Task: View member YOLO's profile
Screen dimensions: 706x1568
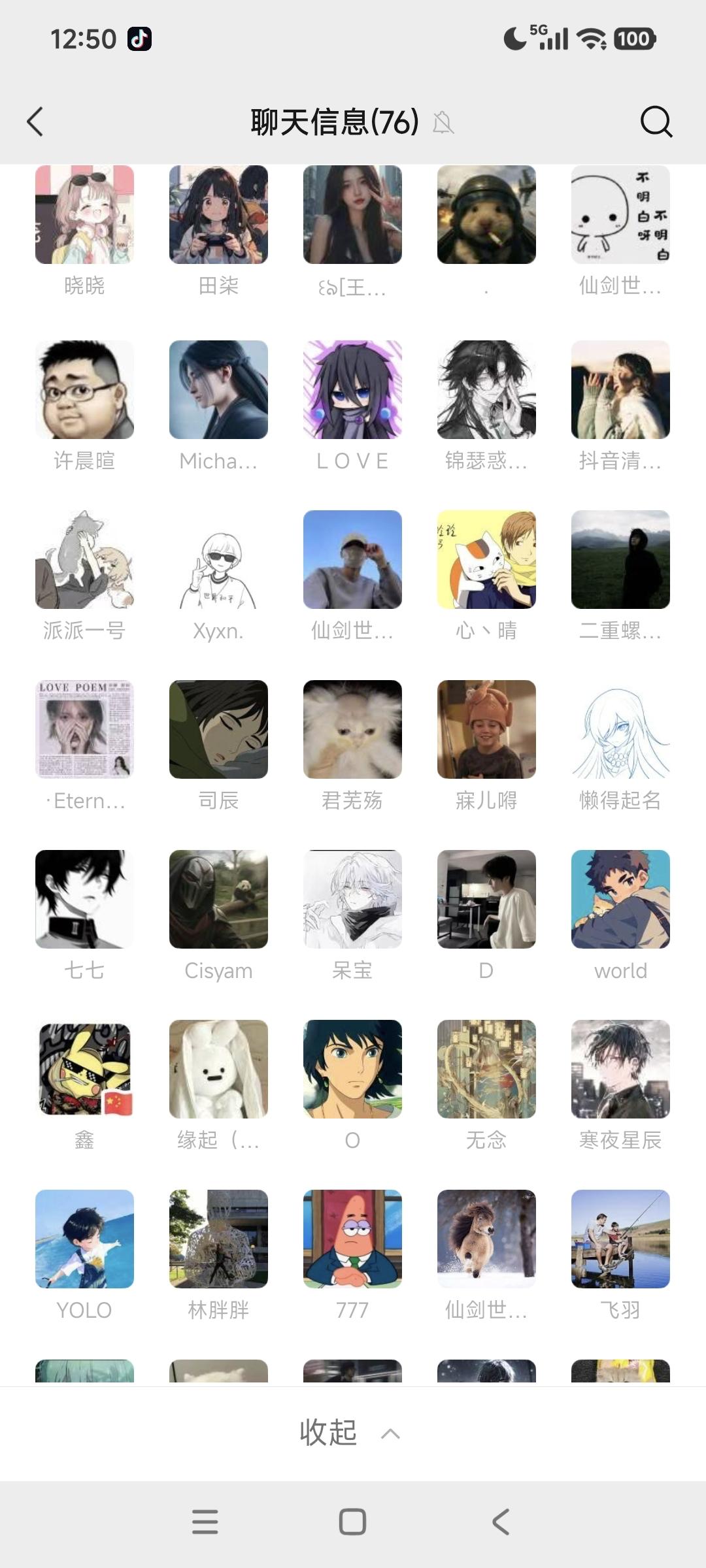Action: pos(84,1239)
